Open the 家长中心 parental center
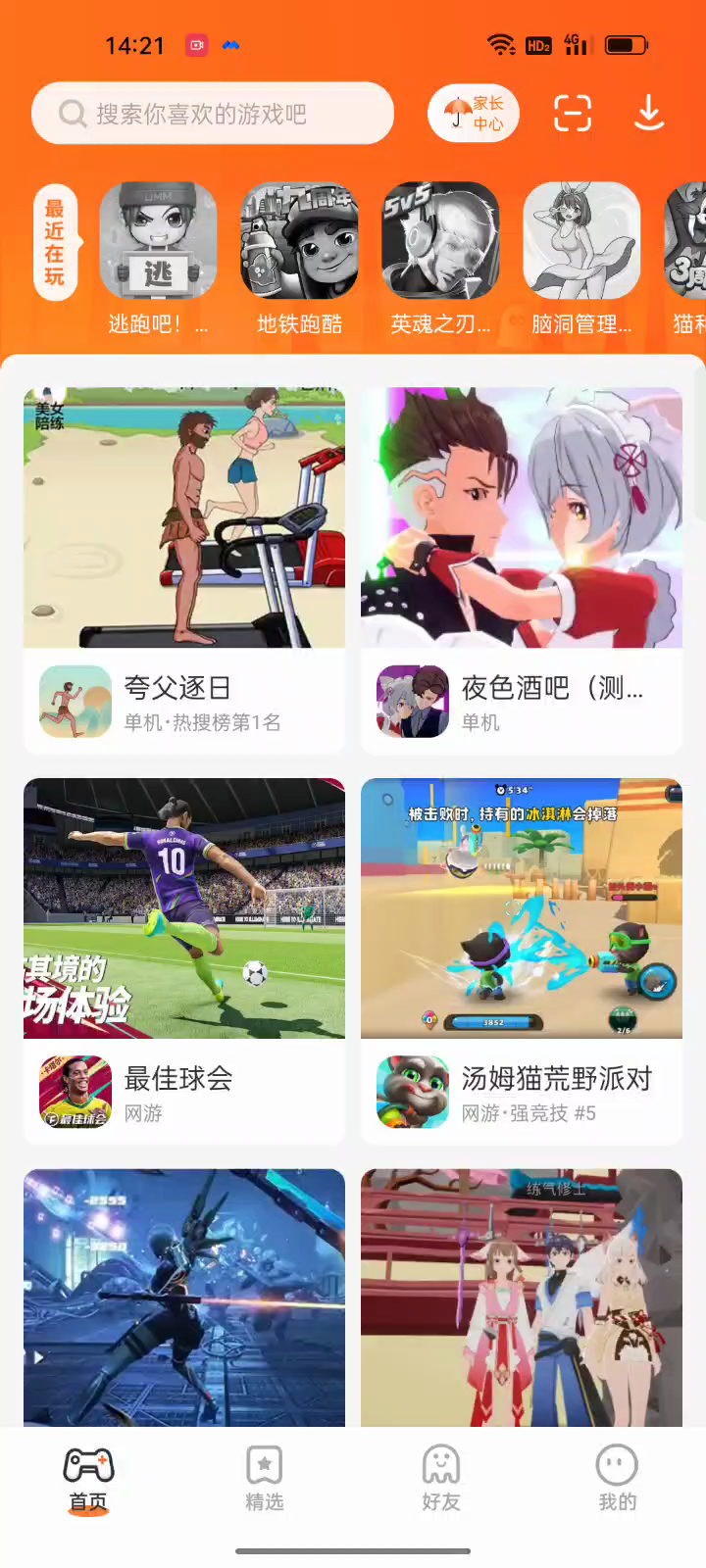Screen dimensions: 706x1568 tap(474, 114)
